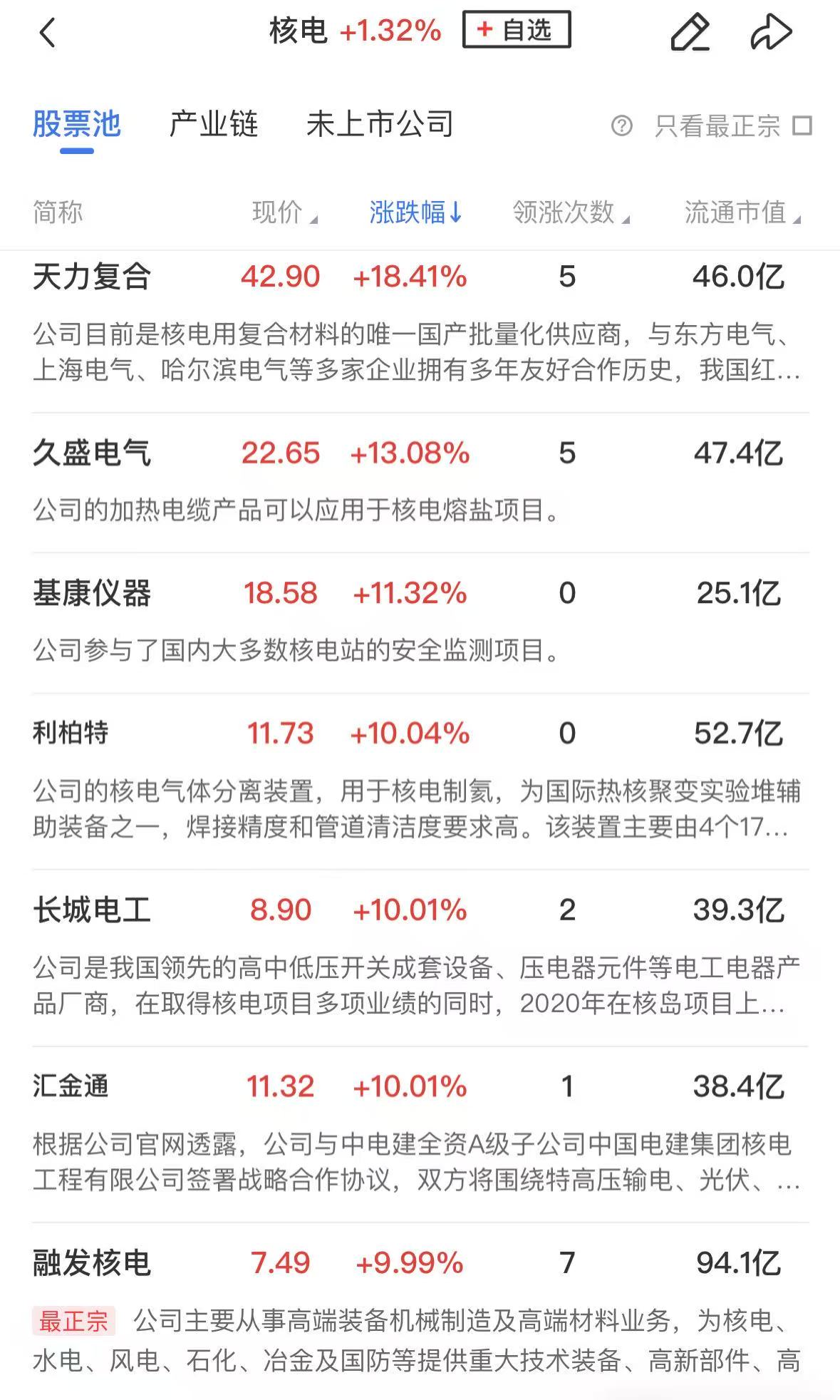This screenshot has height=1400, width=840.
Task: Select the 股票池 tab
Action: (77, 125)
